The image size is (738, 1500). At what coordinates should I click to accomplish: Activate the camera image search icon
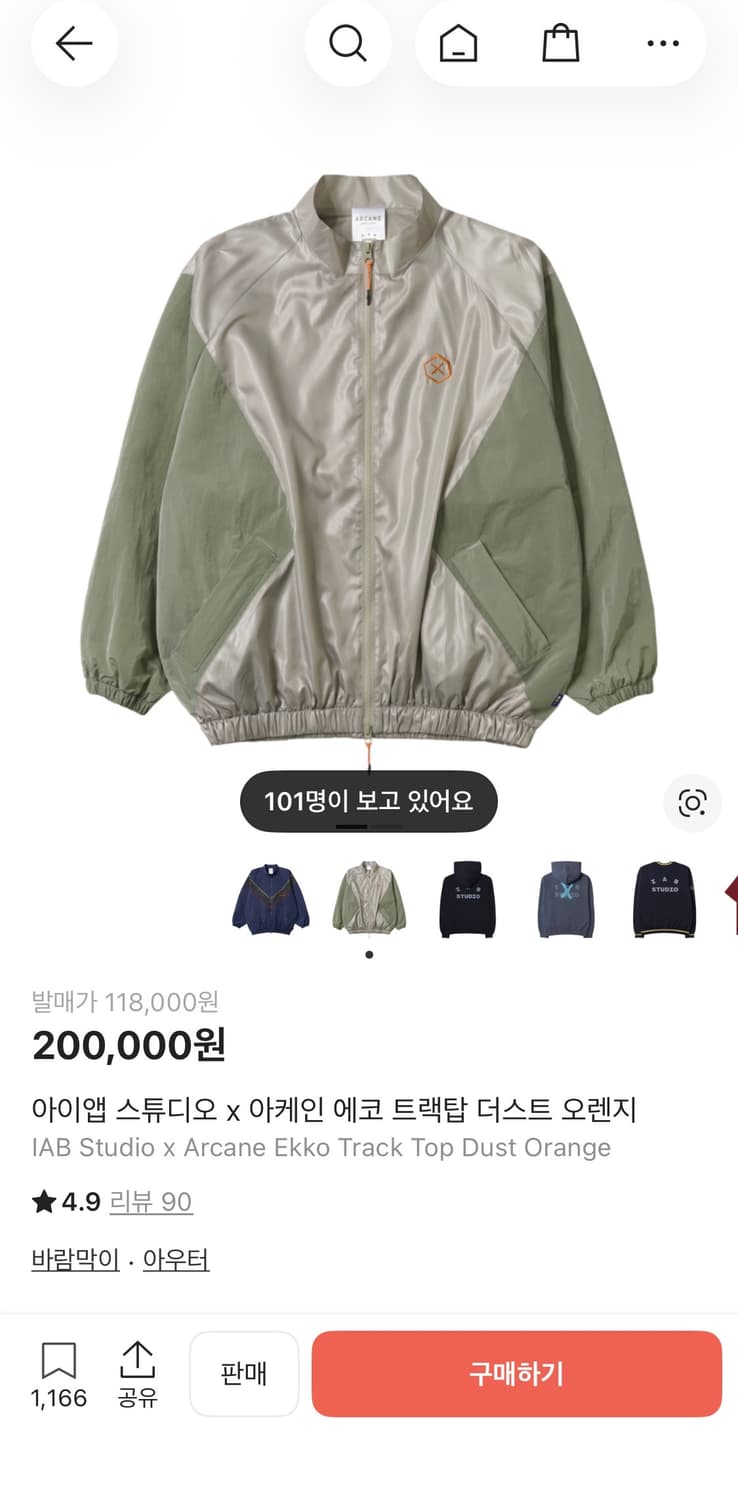coord(691,803)
